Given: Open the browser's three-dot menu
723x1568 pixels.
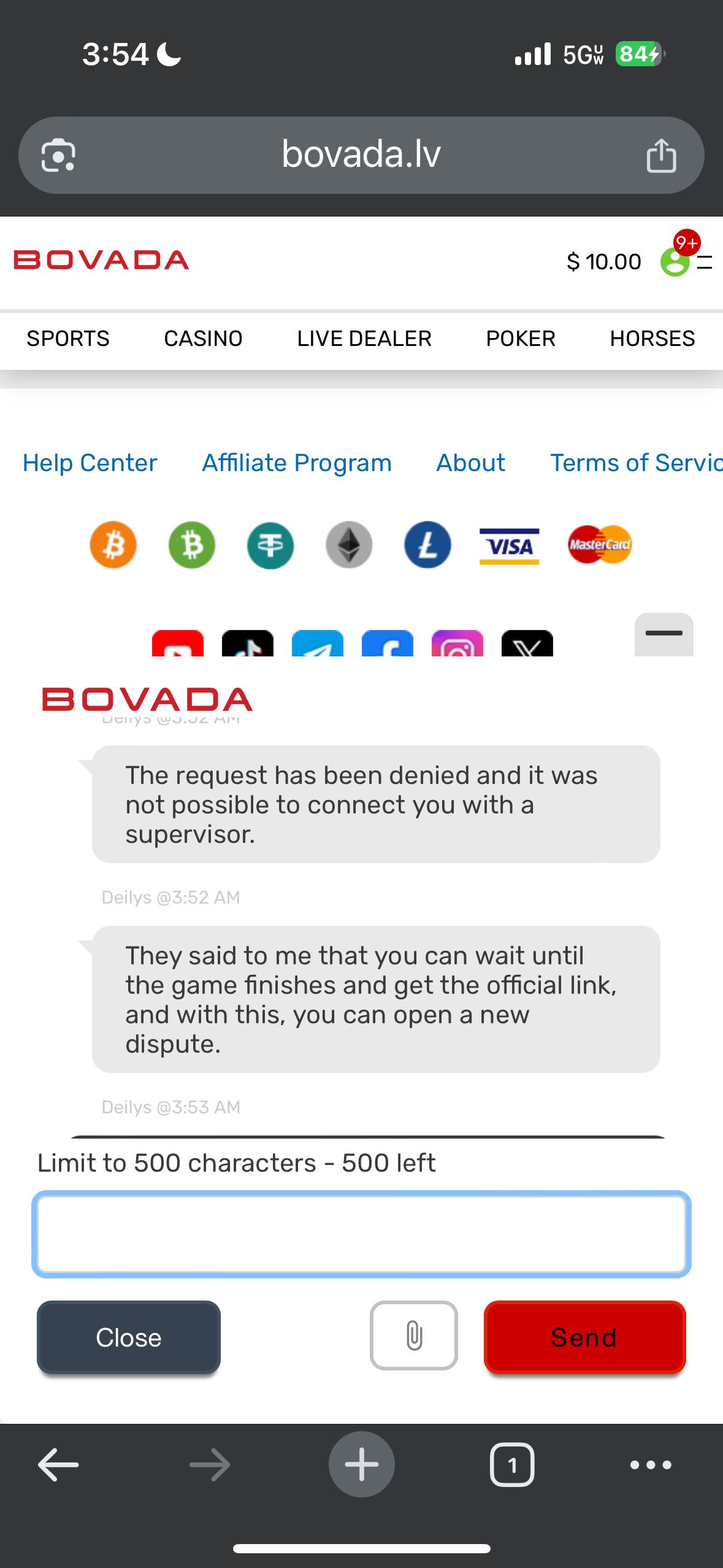Looking at the screenshot, I should pyautogui.click(x=651, y=1465).
